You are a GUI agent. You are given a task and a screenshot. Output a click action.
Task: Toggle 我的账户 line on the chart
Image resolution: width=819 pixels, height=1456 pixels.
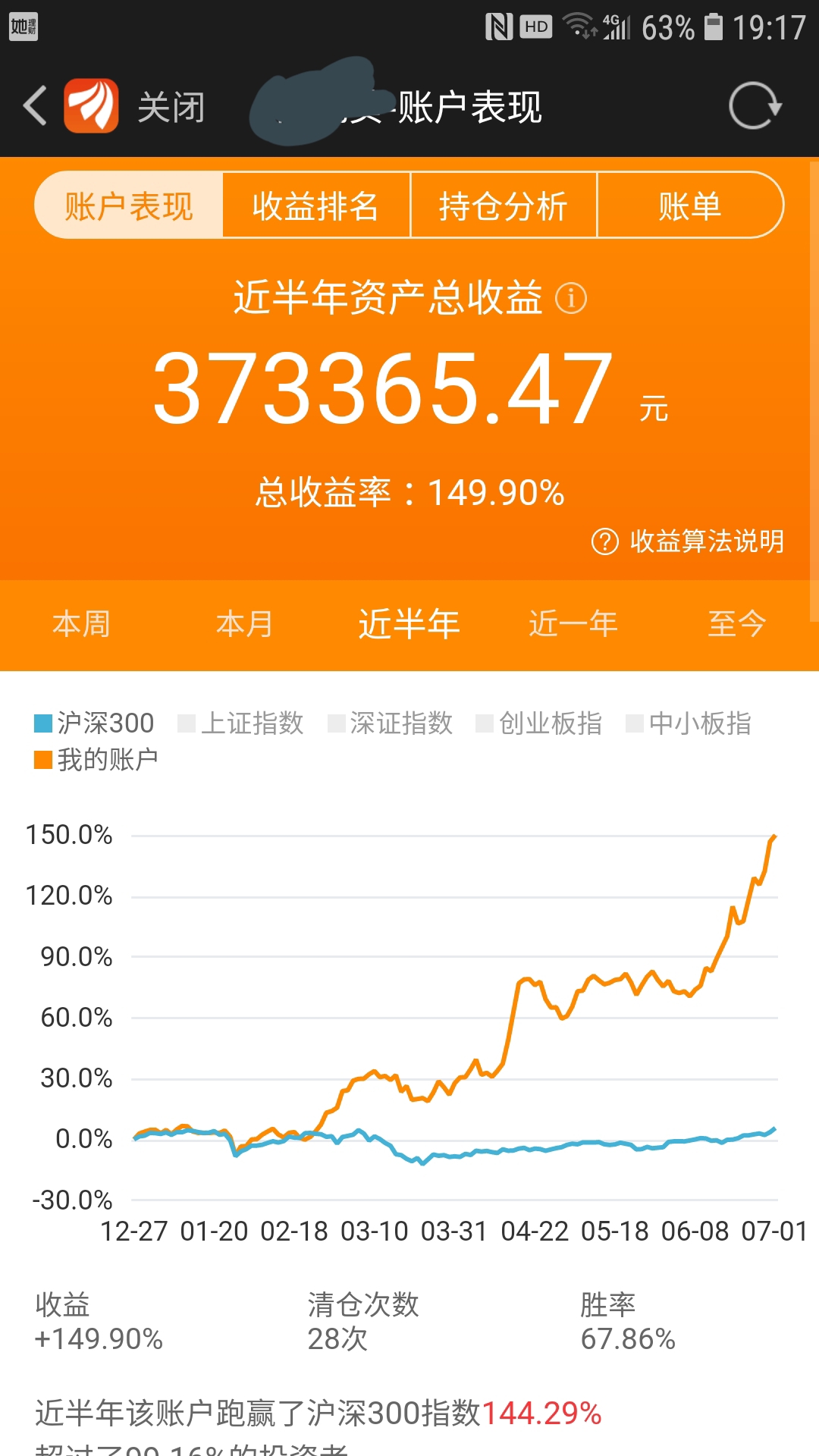(x=96, y=759)
